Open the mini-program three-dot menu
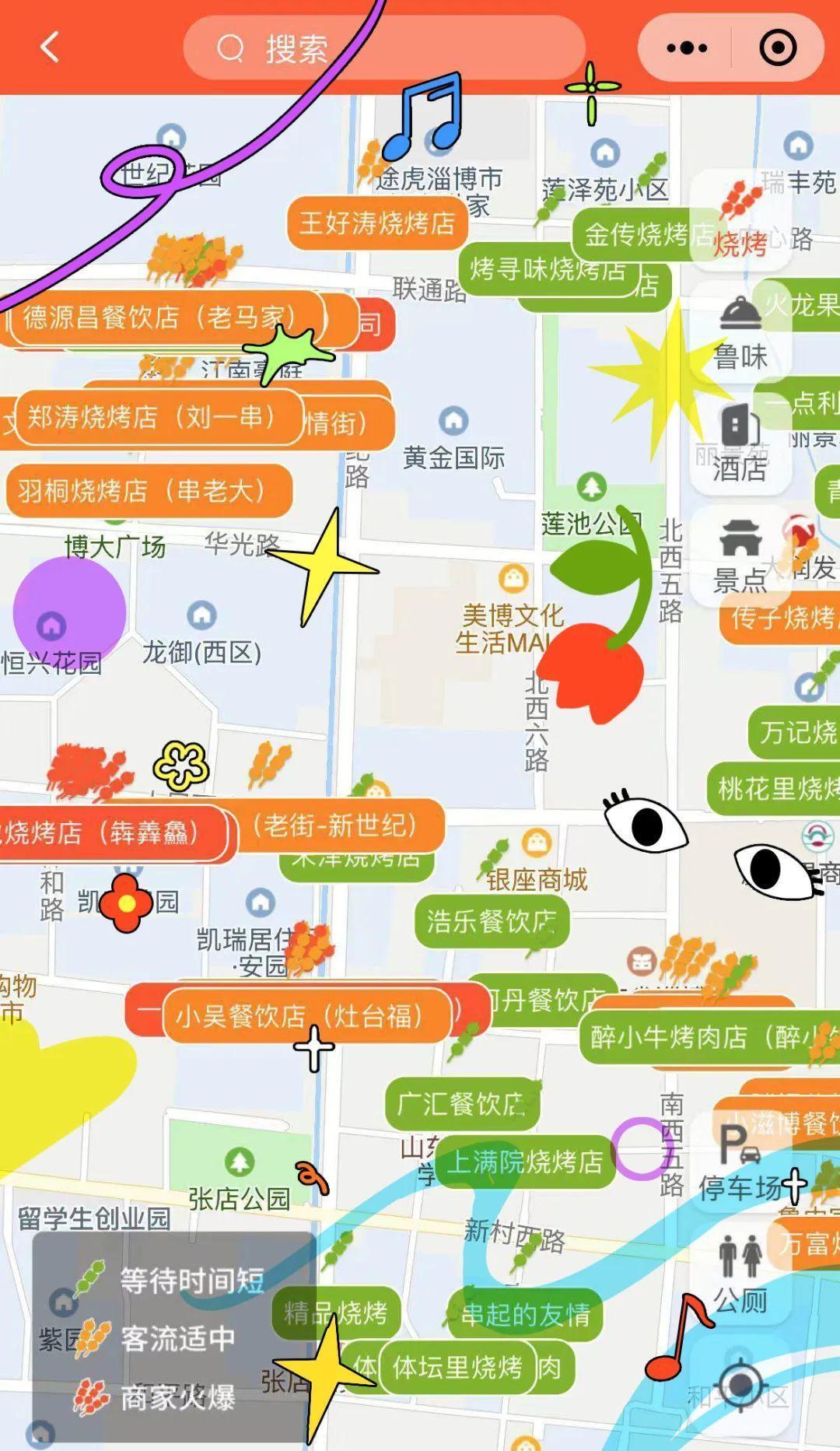 pos(687,48)
